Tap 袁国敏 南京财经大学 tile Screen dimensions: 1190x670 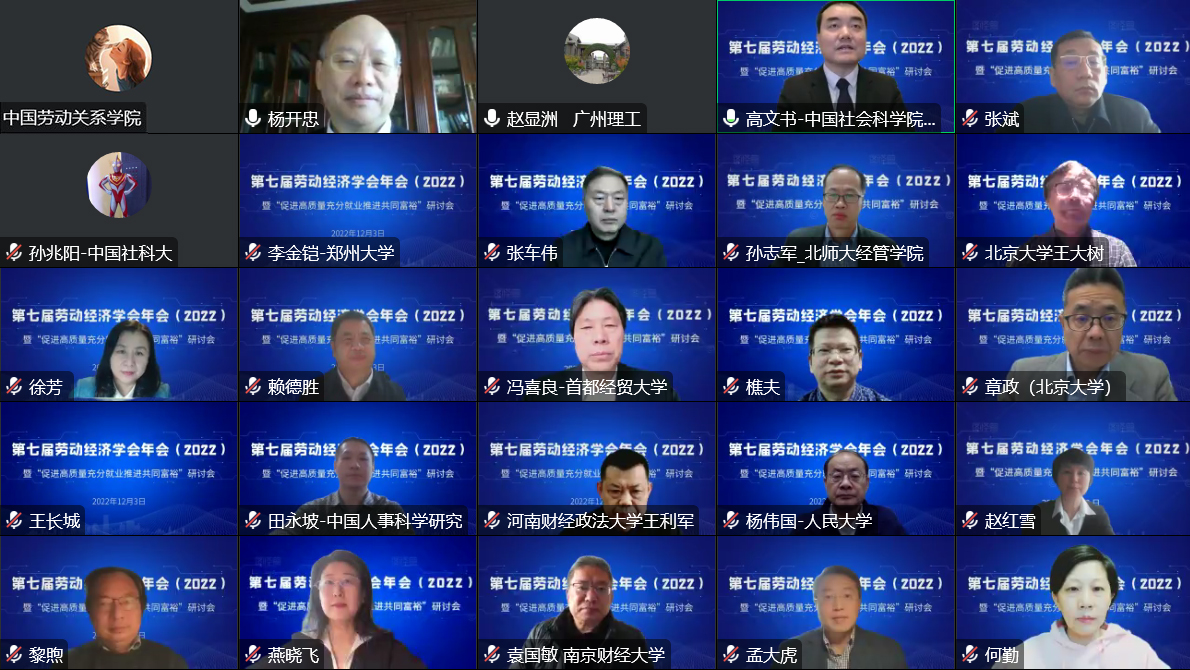coord(596,602)
